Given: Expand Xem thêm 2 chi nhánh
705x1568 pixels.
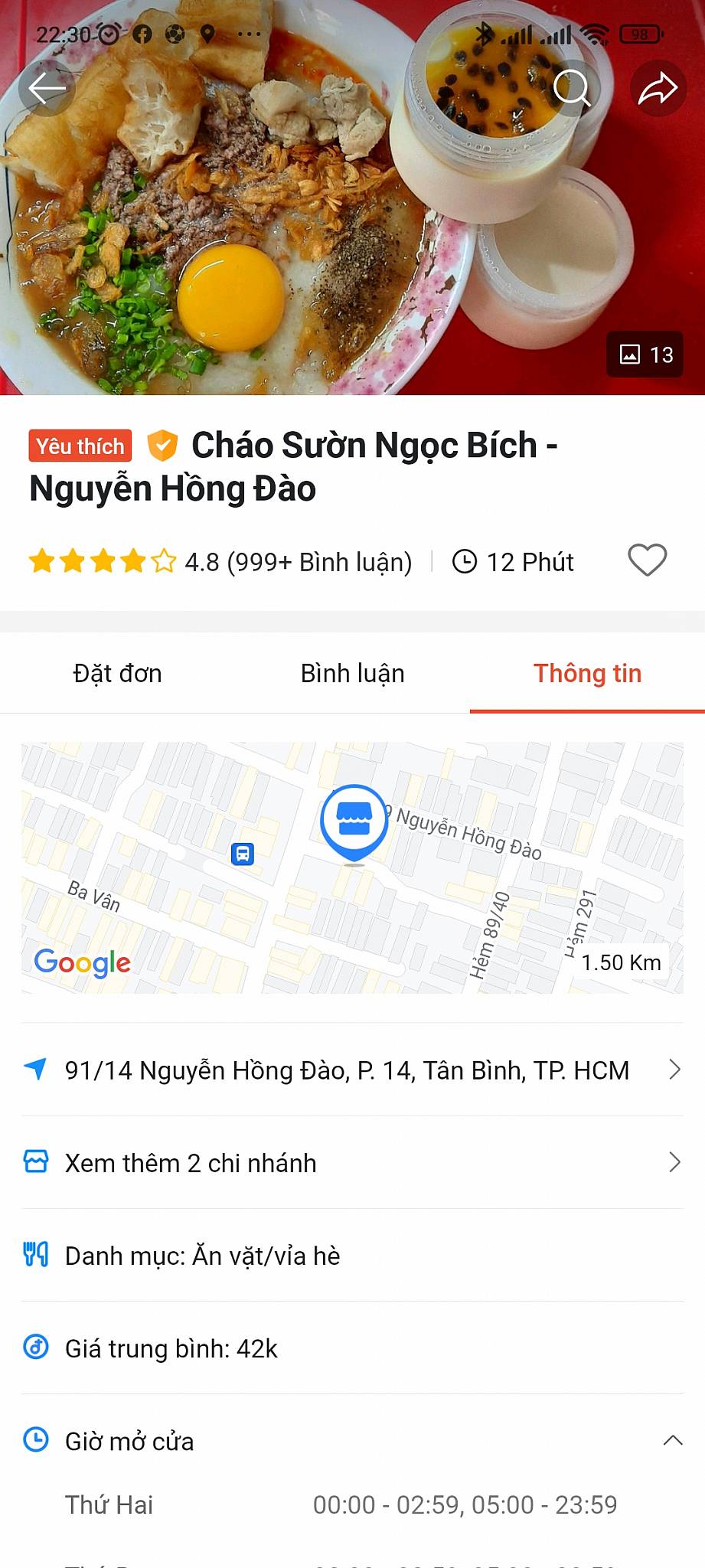Looking at the screenshot, I should point(190,1163).
